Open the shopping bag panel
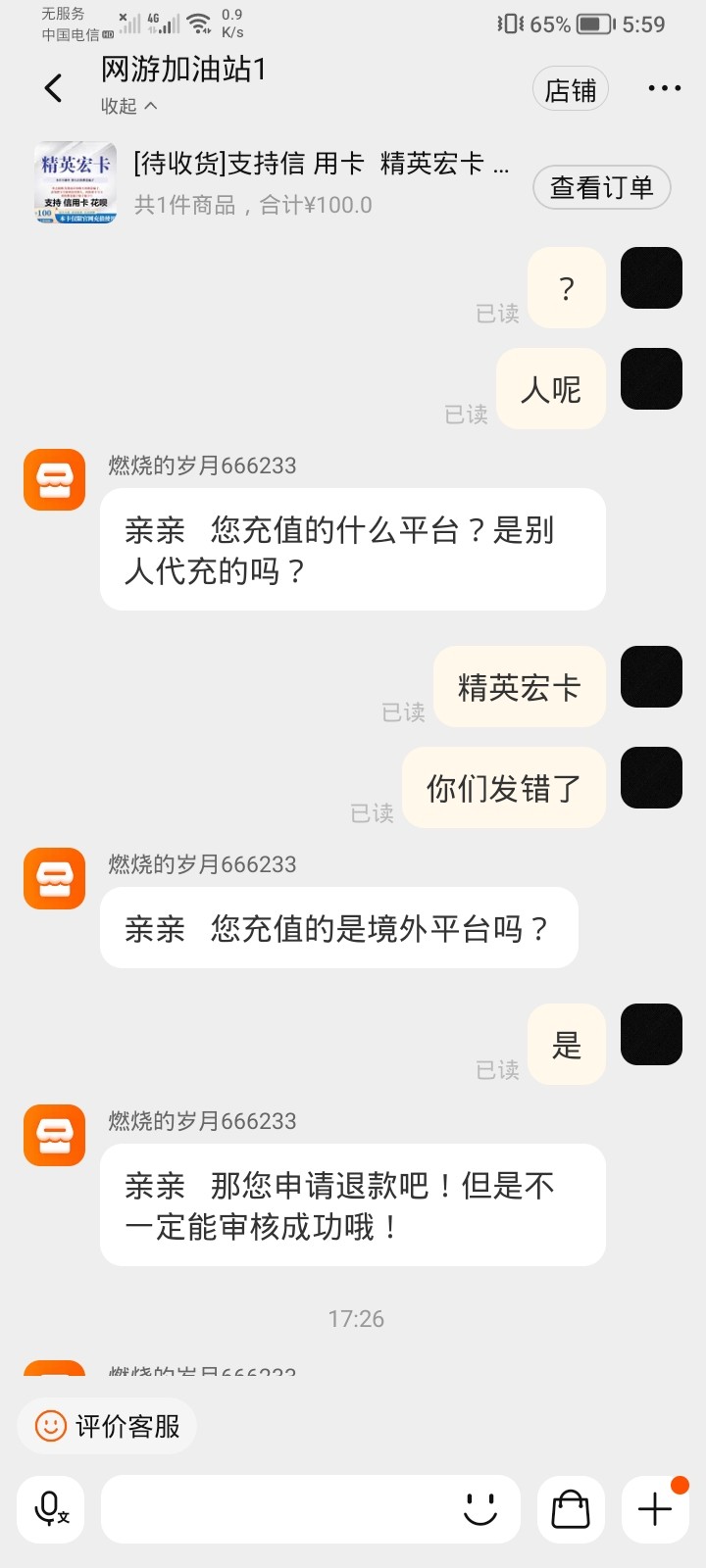706x1568 pixels. pos(570,1509)
